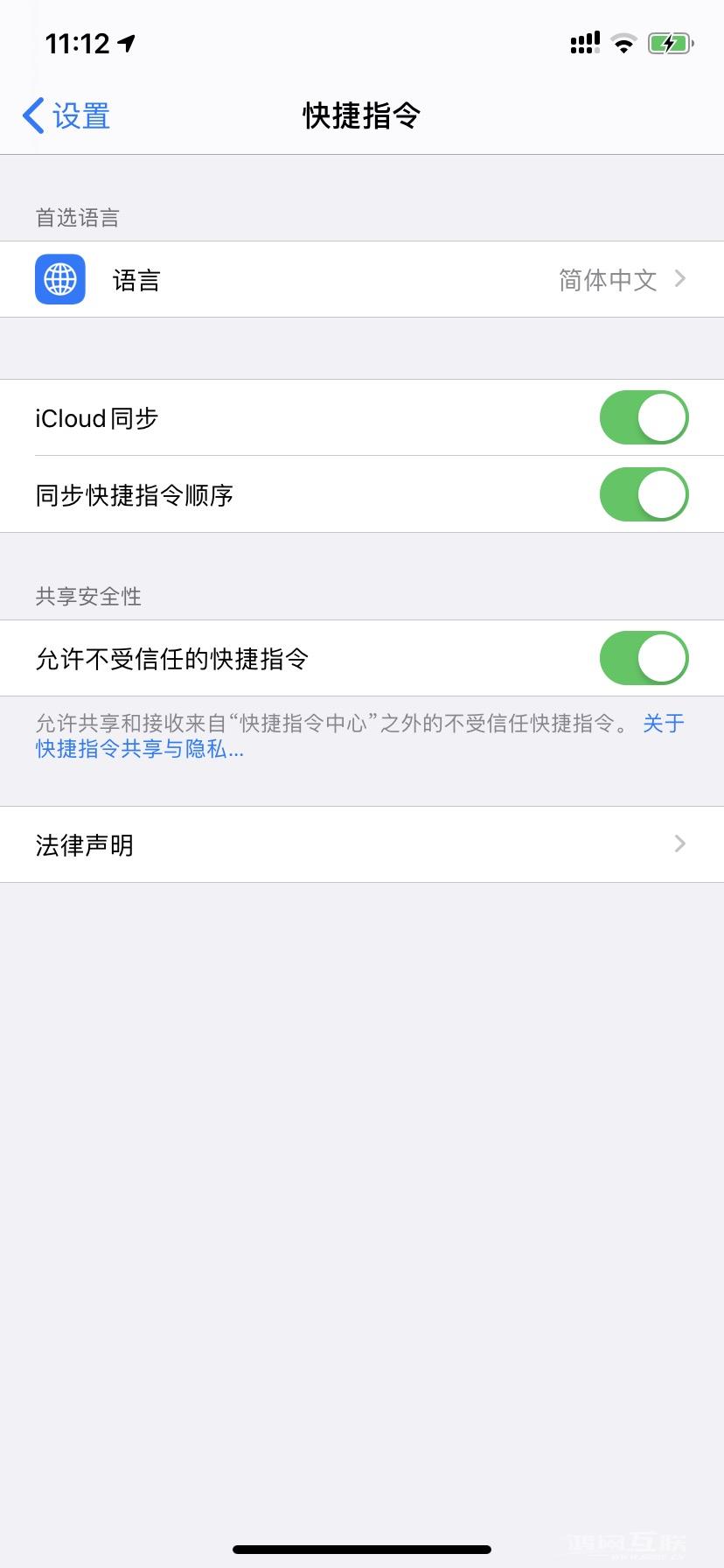
Task: Tap the Wi-Fi icon in the status bar
Action: tap(623, 42)
